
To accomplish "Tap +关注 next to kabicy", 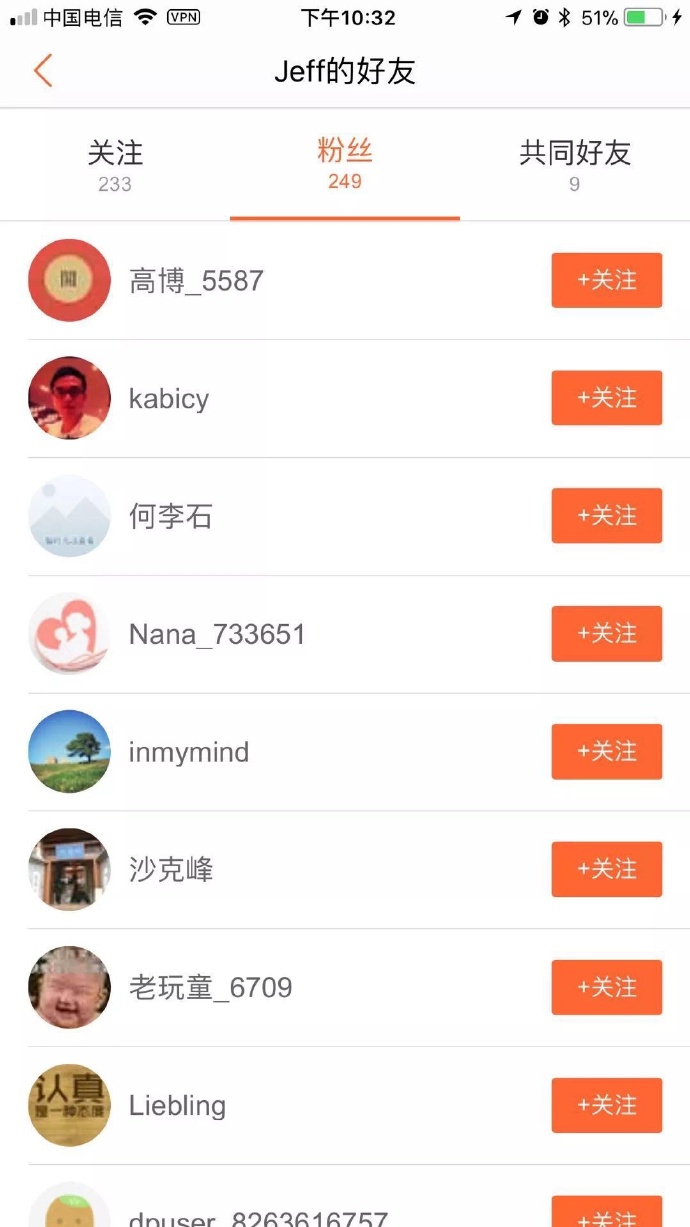I will tap(606, 398).
